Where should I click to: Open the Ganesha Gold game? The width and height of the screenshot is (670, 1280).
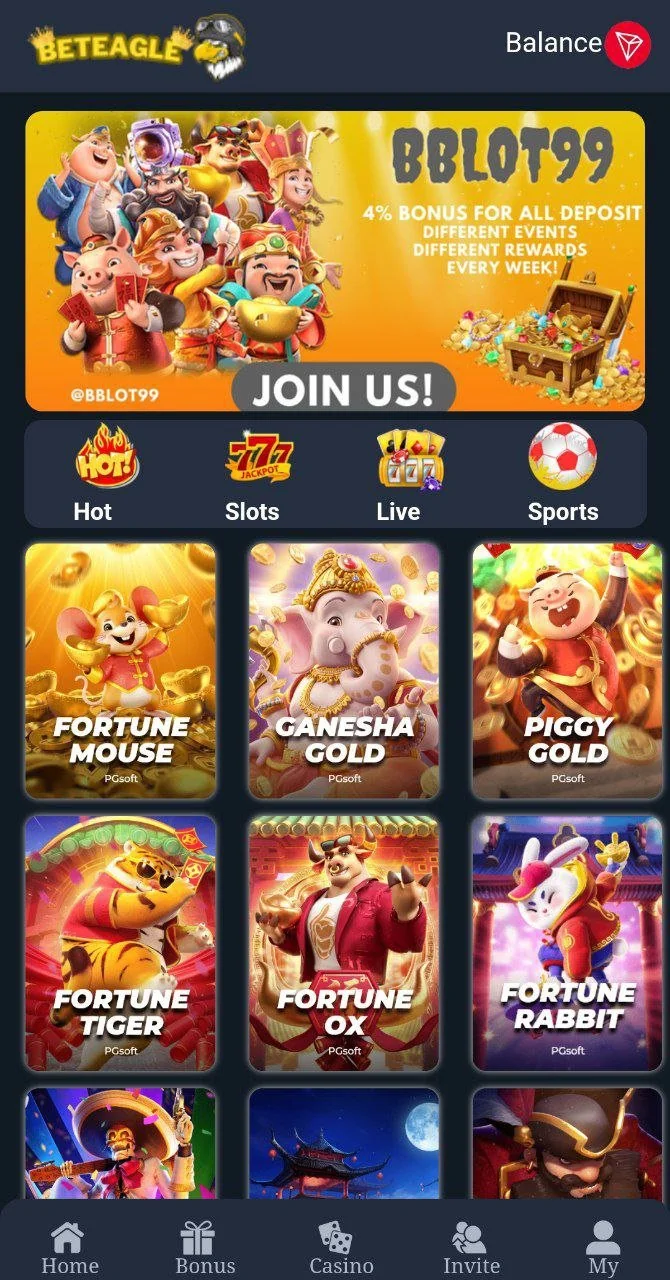point(344,670)
